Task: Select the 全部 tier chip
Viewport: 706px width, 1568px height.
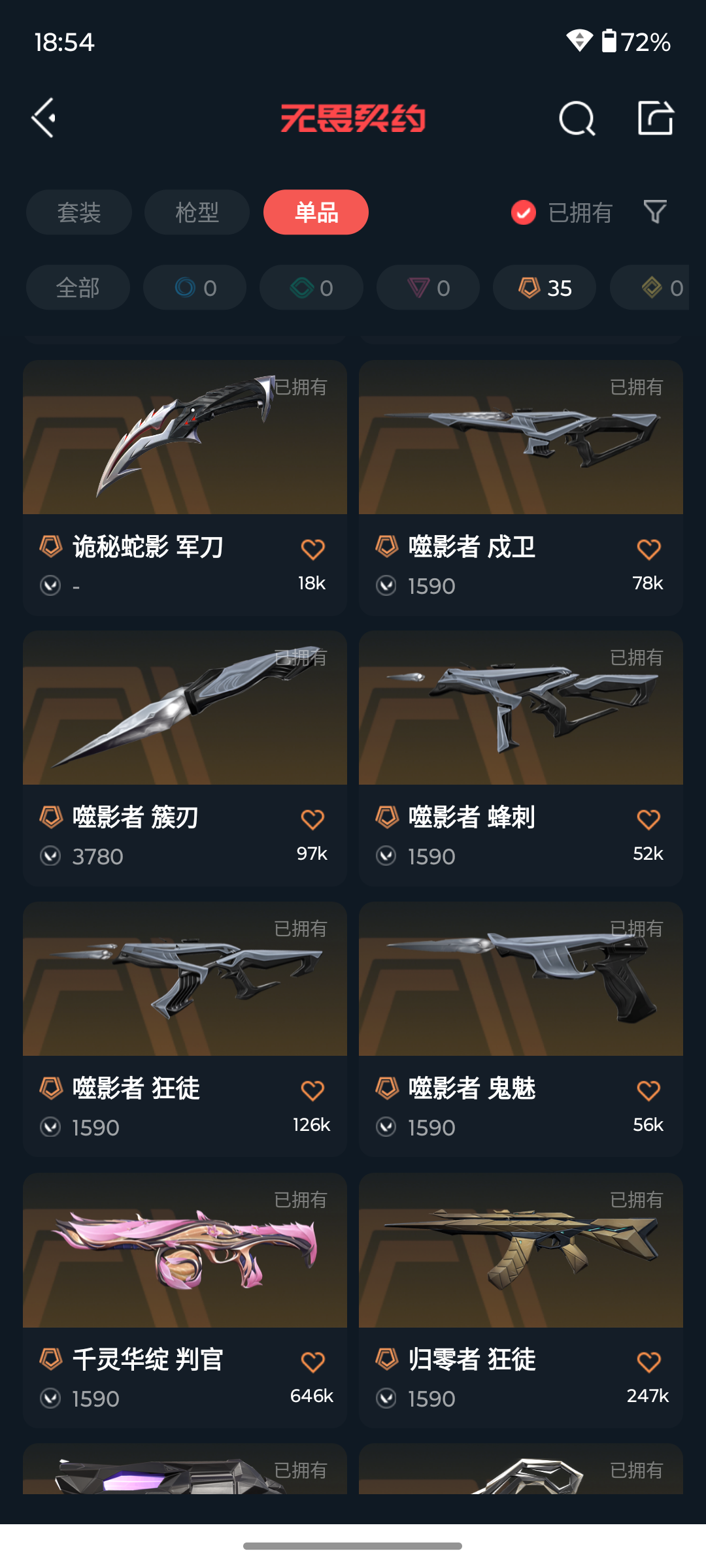Action: click(x=78, y=287)
